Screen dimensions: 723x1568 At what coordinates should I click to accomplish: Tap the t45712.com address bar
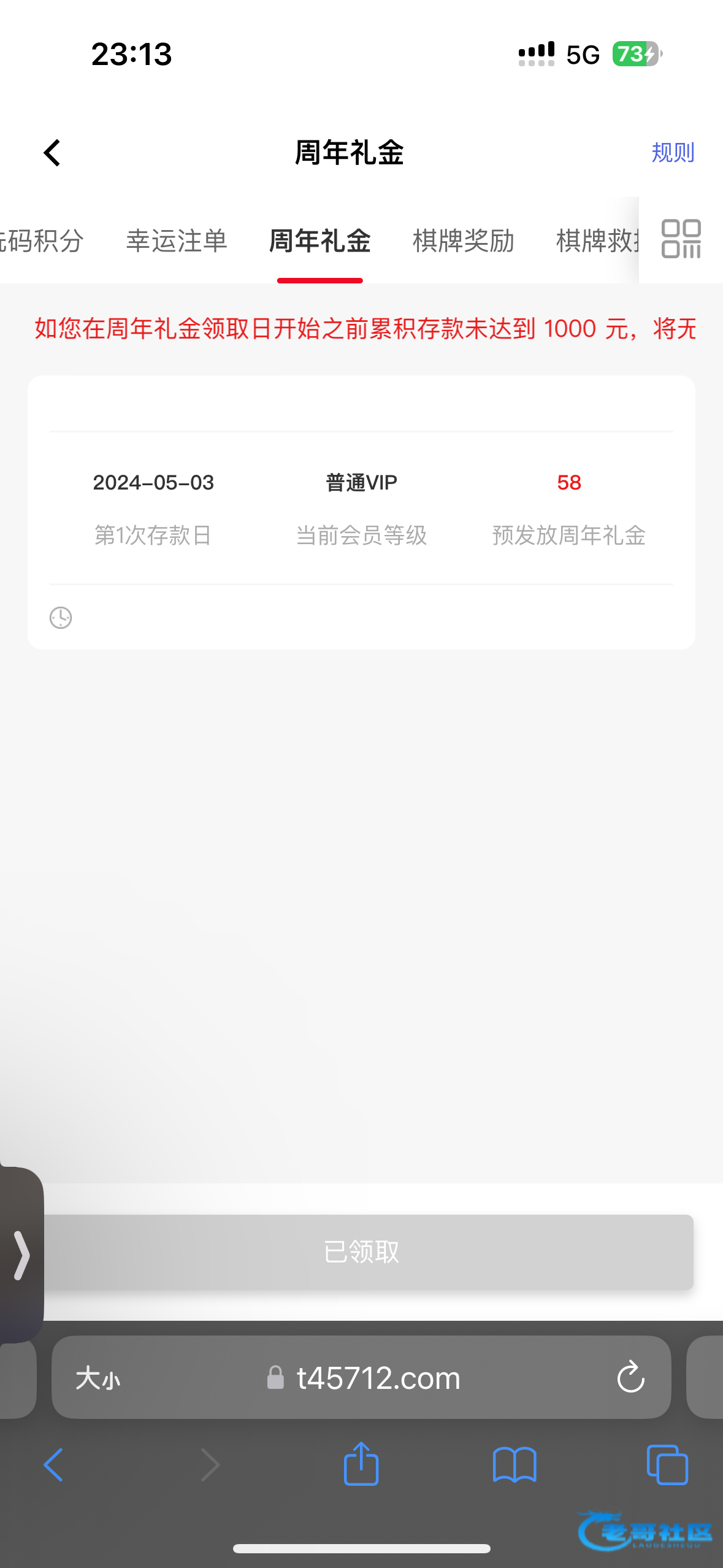[361, 1377]
